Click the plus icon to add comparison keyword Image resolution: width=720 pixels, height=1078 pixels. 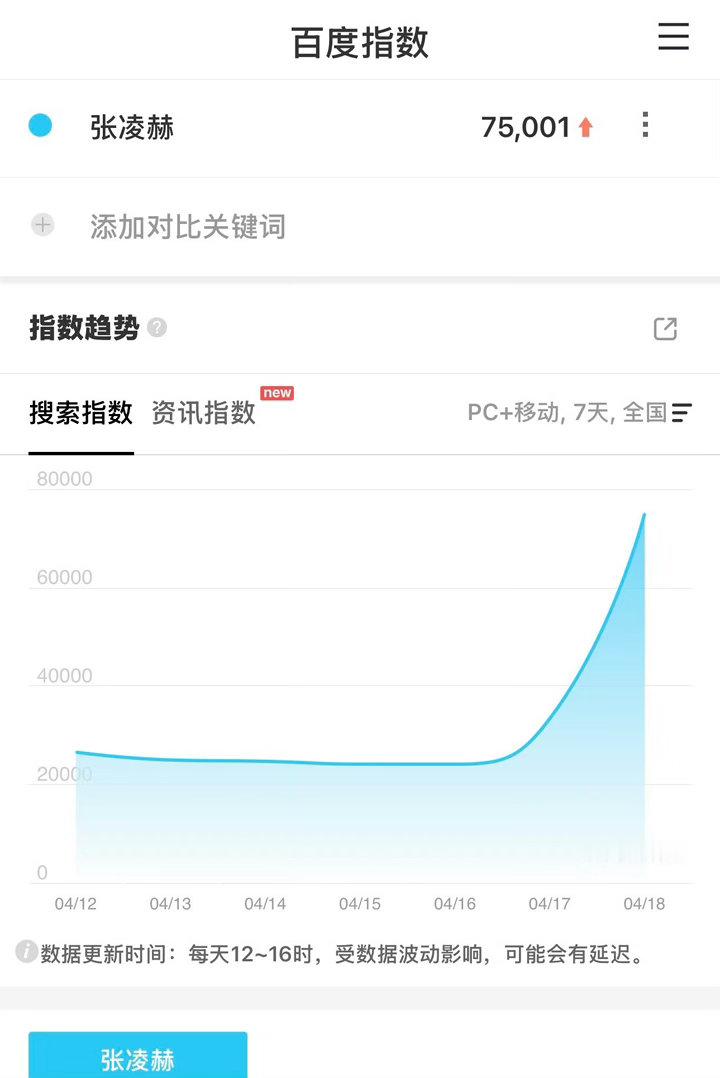[x=42, y=224]
